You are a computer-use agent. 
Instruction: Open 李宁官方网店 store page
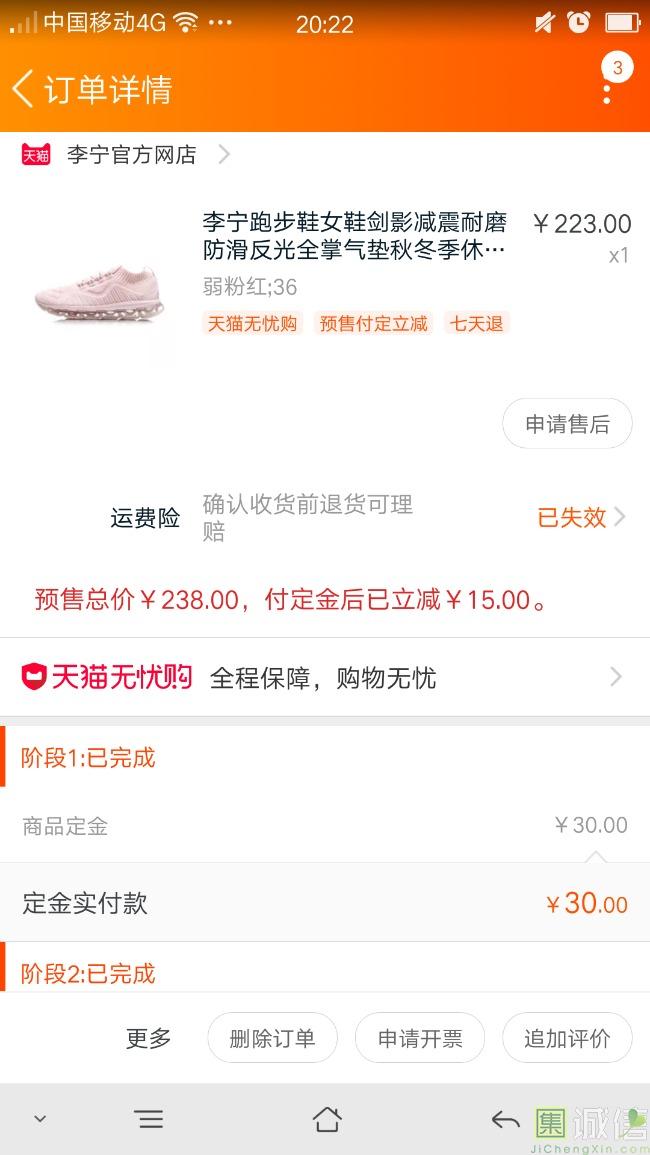131,155
